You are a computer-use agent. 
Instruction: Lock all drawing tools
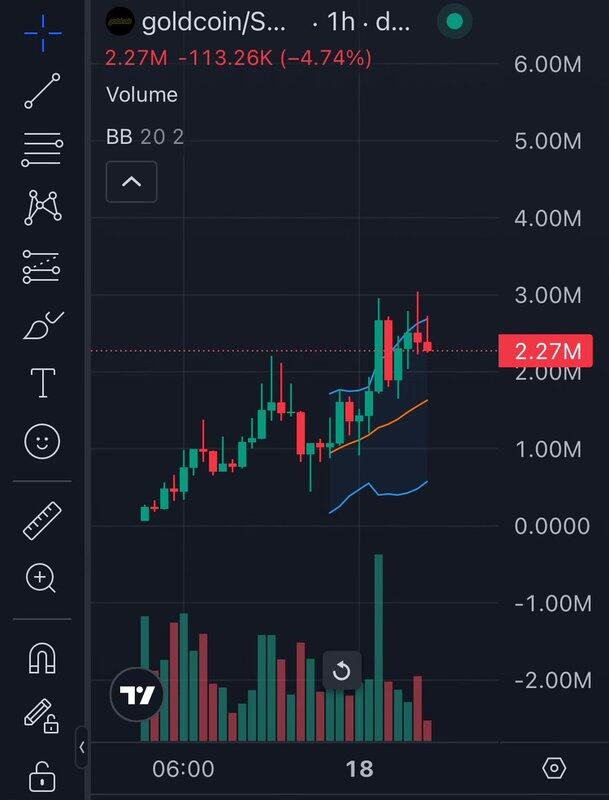(41, 774)
